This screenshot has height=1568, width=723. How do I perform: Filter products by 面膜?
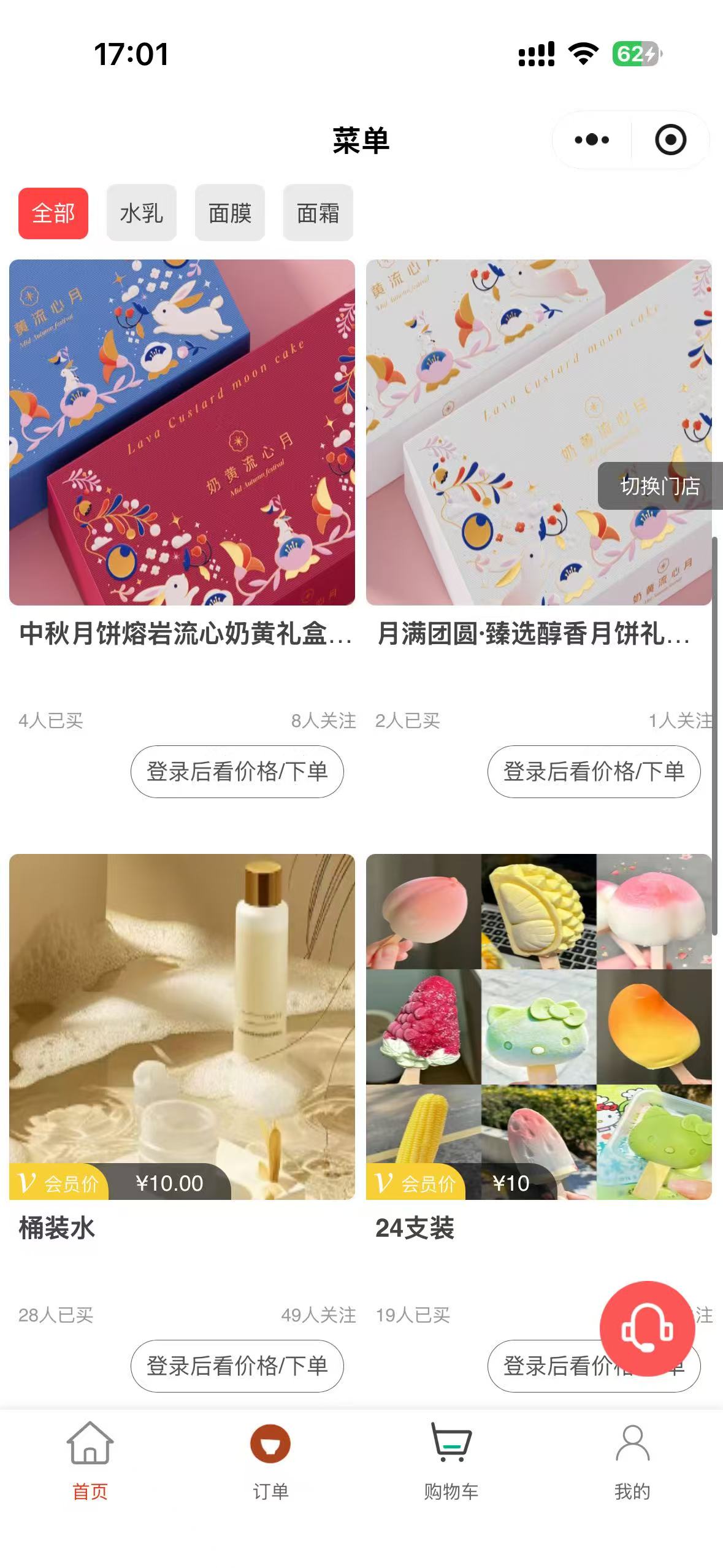230,213
